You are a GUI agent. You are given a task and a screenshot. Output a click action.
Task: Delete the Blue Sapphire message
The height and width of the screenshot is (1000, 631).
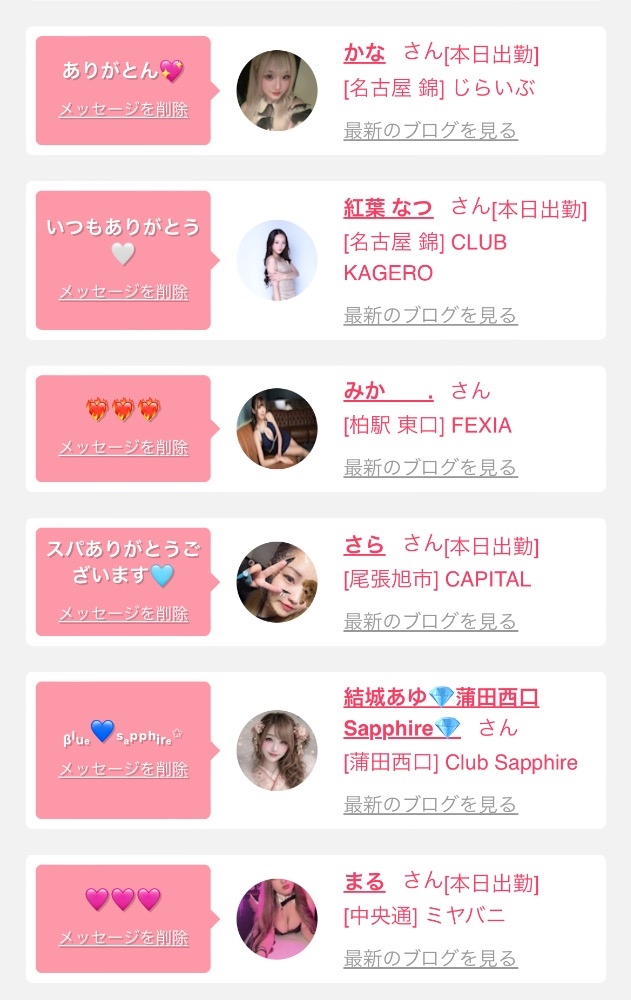click(x=124, y=769)
